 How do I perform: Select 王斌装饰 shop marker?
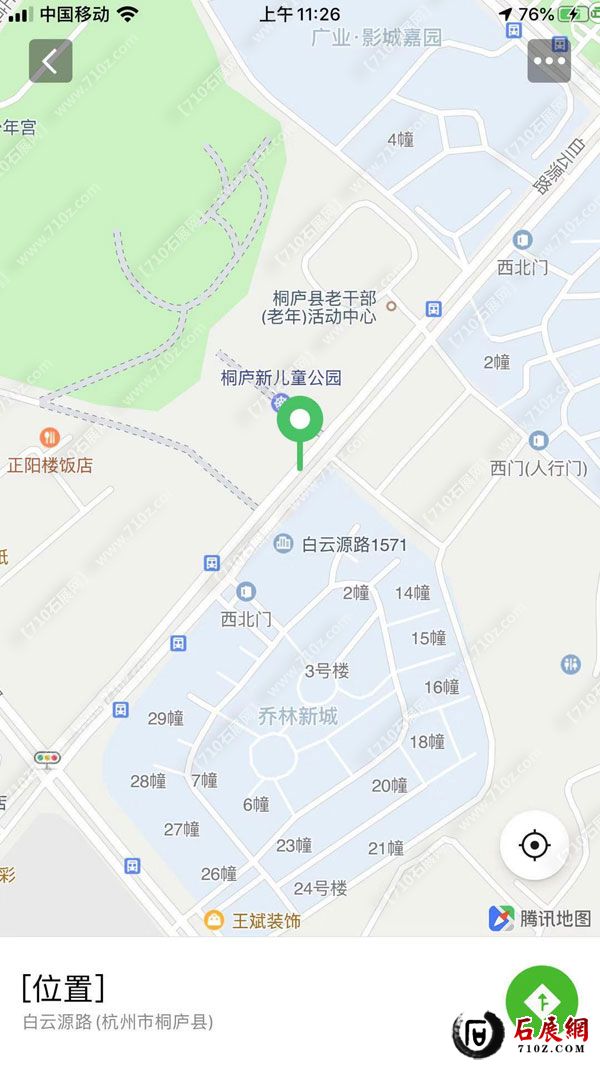252,920
